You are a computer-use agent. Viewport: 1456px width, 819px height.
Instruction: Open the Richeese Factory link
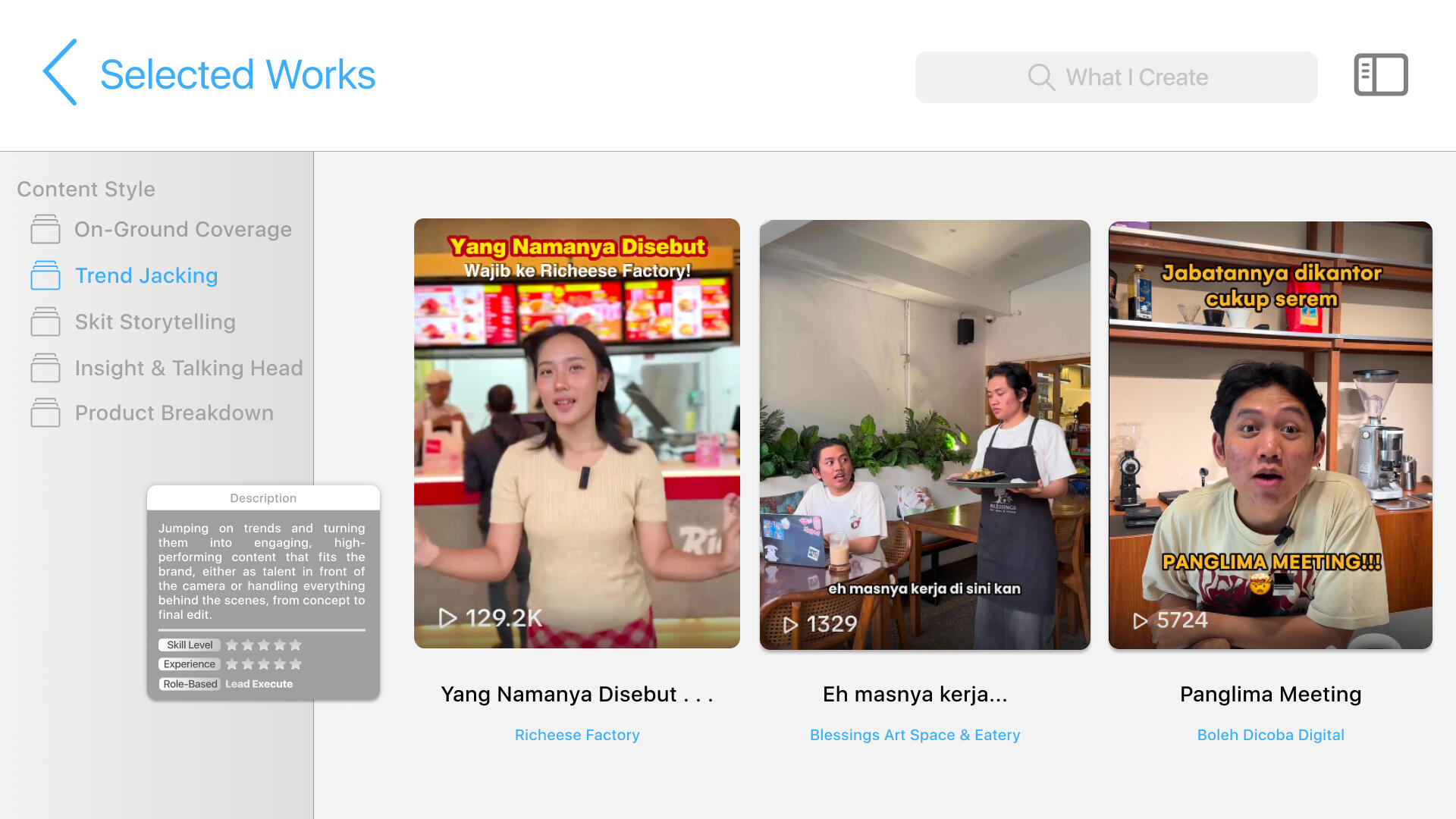[x=577, y=735]
